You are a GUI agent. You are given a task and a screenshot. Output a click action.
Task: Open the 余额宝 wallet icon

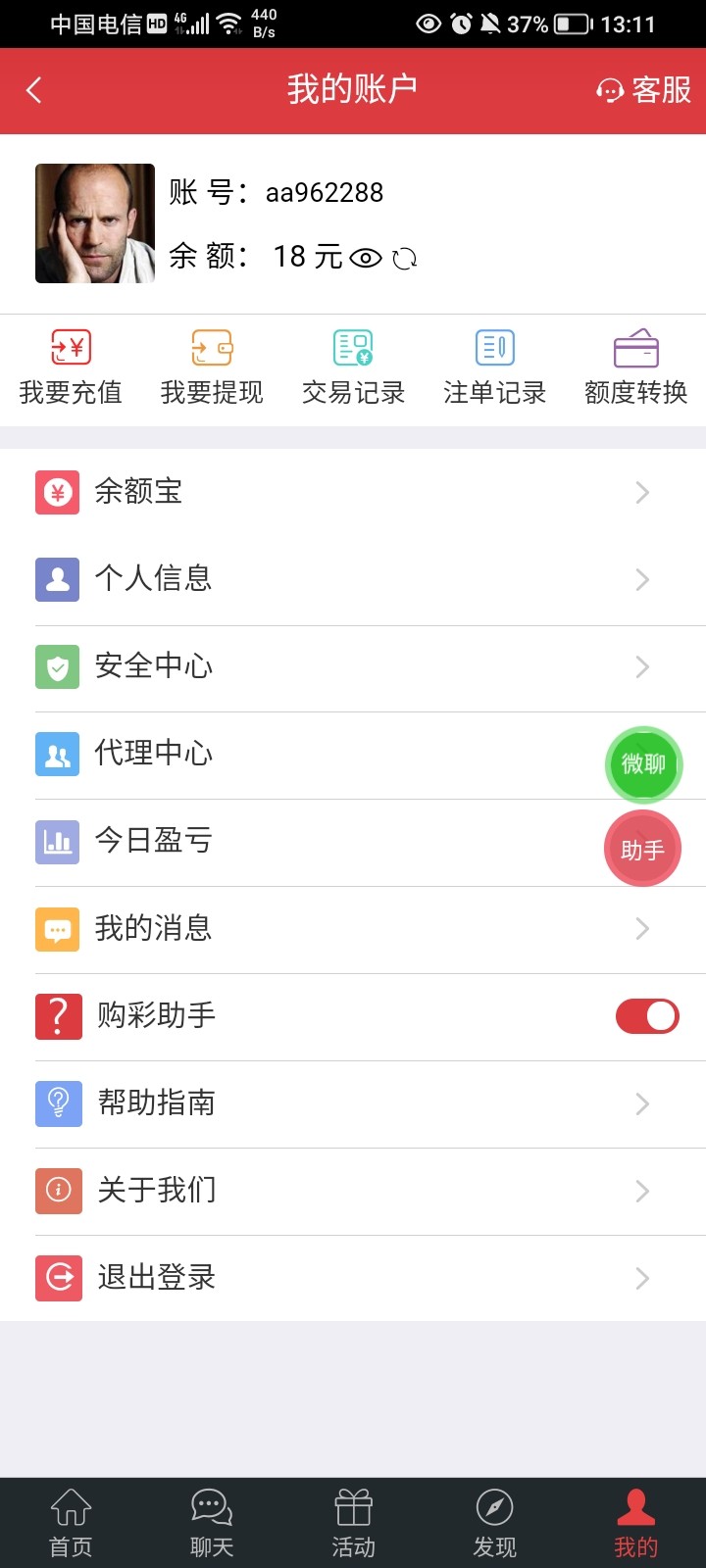[58, 492]
